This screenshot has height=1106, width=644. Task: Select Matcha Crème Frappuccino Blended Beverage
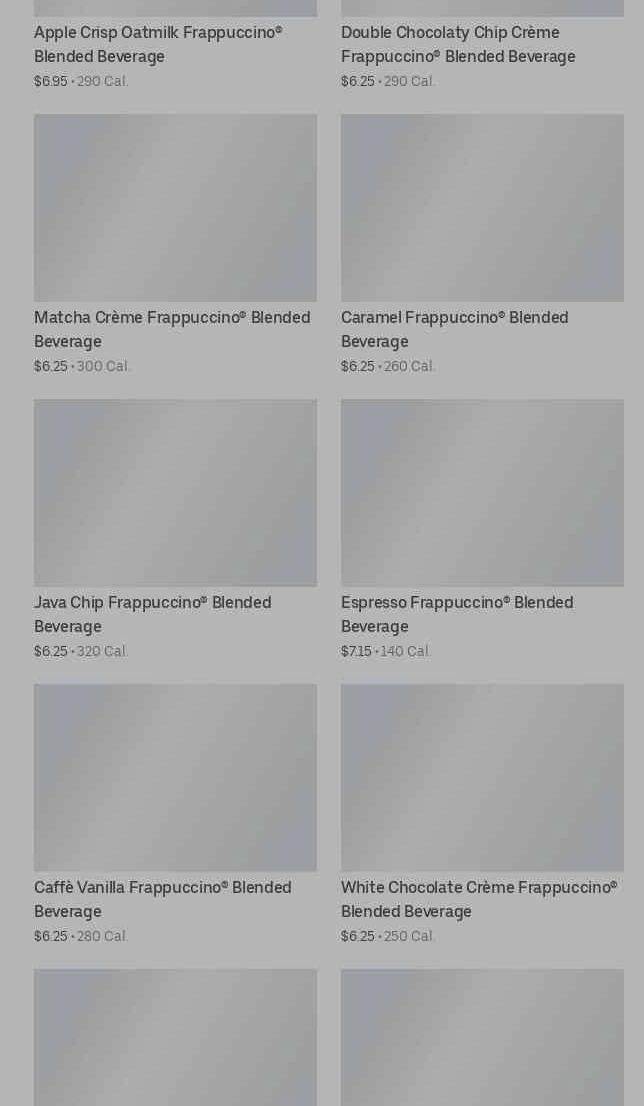click(175, 245)
